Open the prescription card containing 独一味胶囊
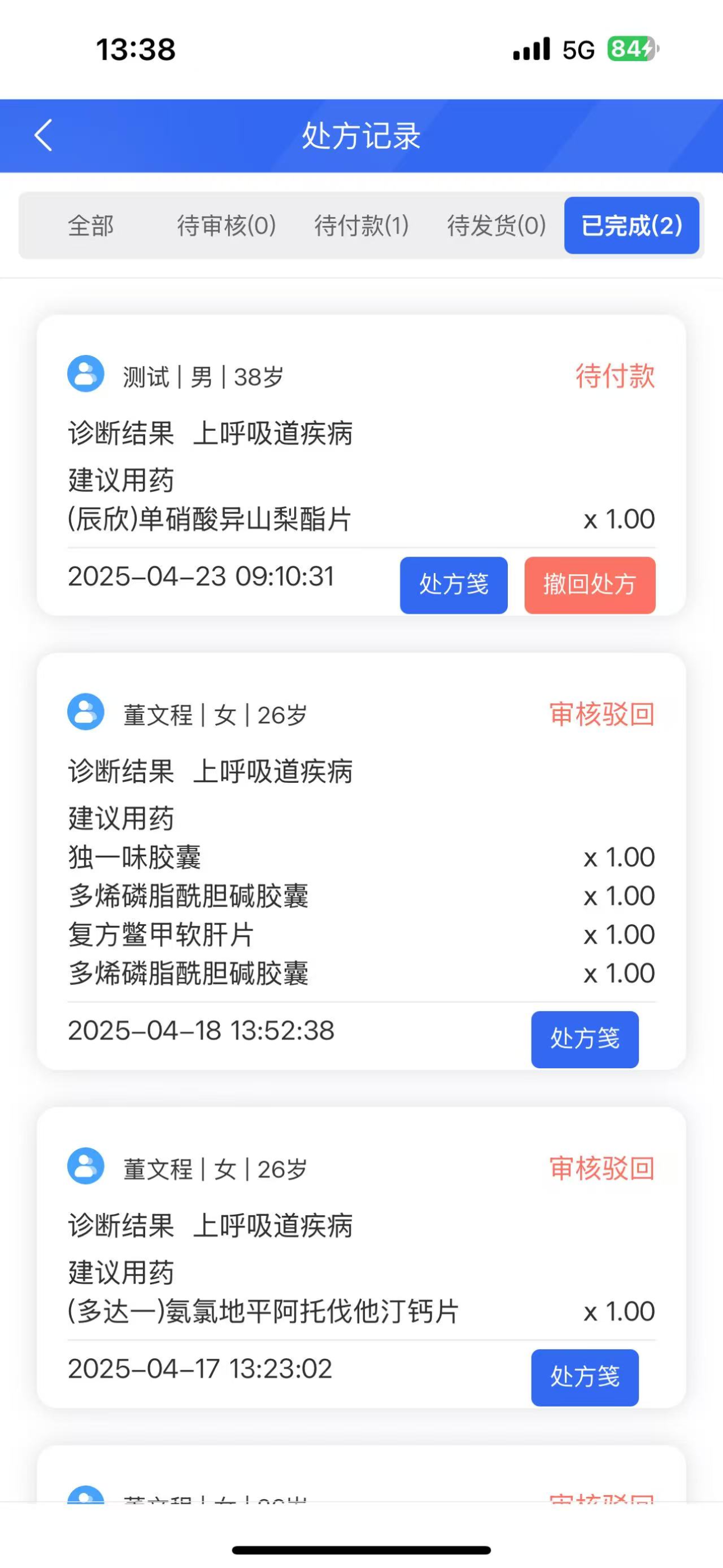The image size is (723, 1568). tap(361, 861)
